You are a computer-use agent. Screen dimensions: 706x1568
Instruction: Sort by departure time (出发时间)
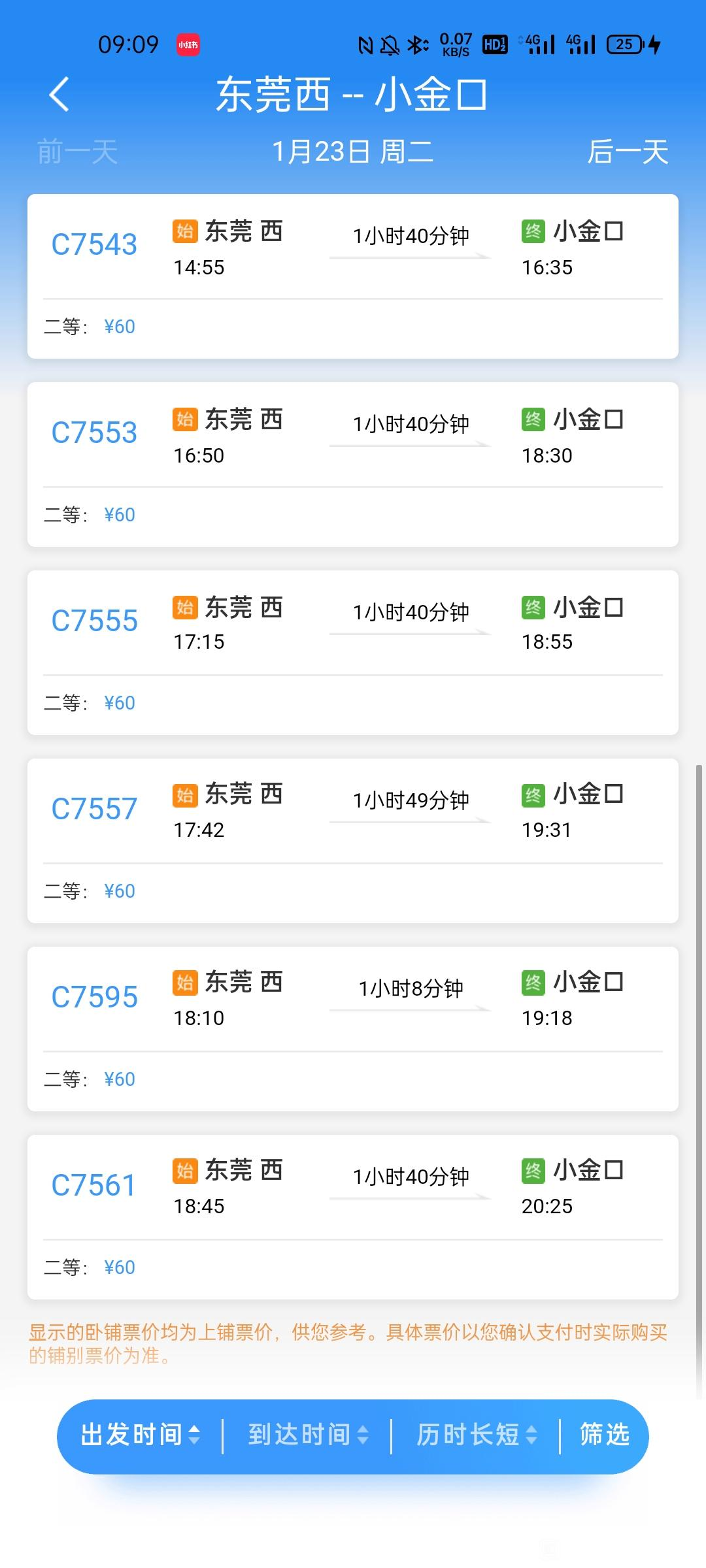[x=140, y=1435]
